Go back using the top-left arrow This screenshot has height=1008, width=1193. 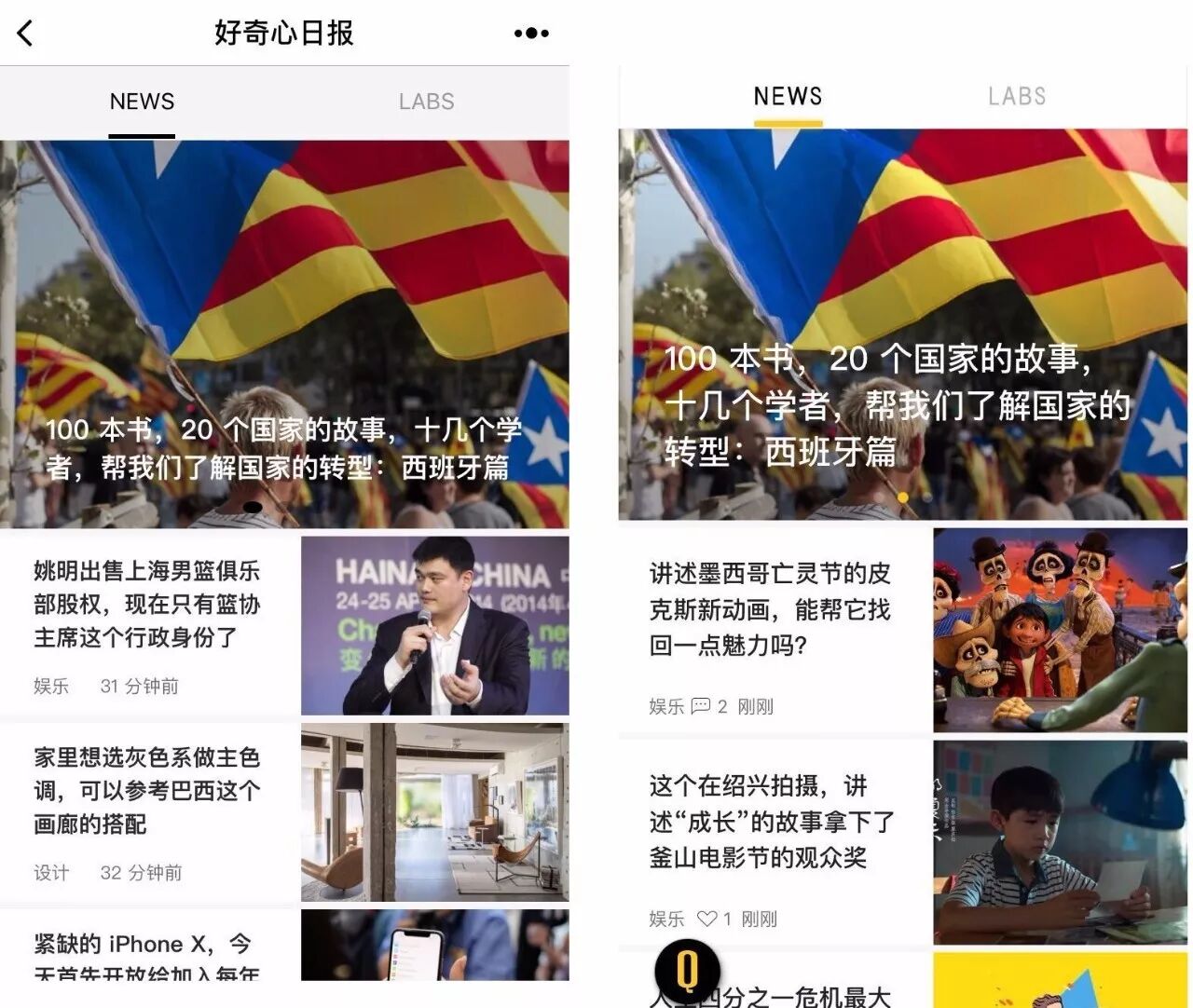tap(25, 34)
